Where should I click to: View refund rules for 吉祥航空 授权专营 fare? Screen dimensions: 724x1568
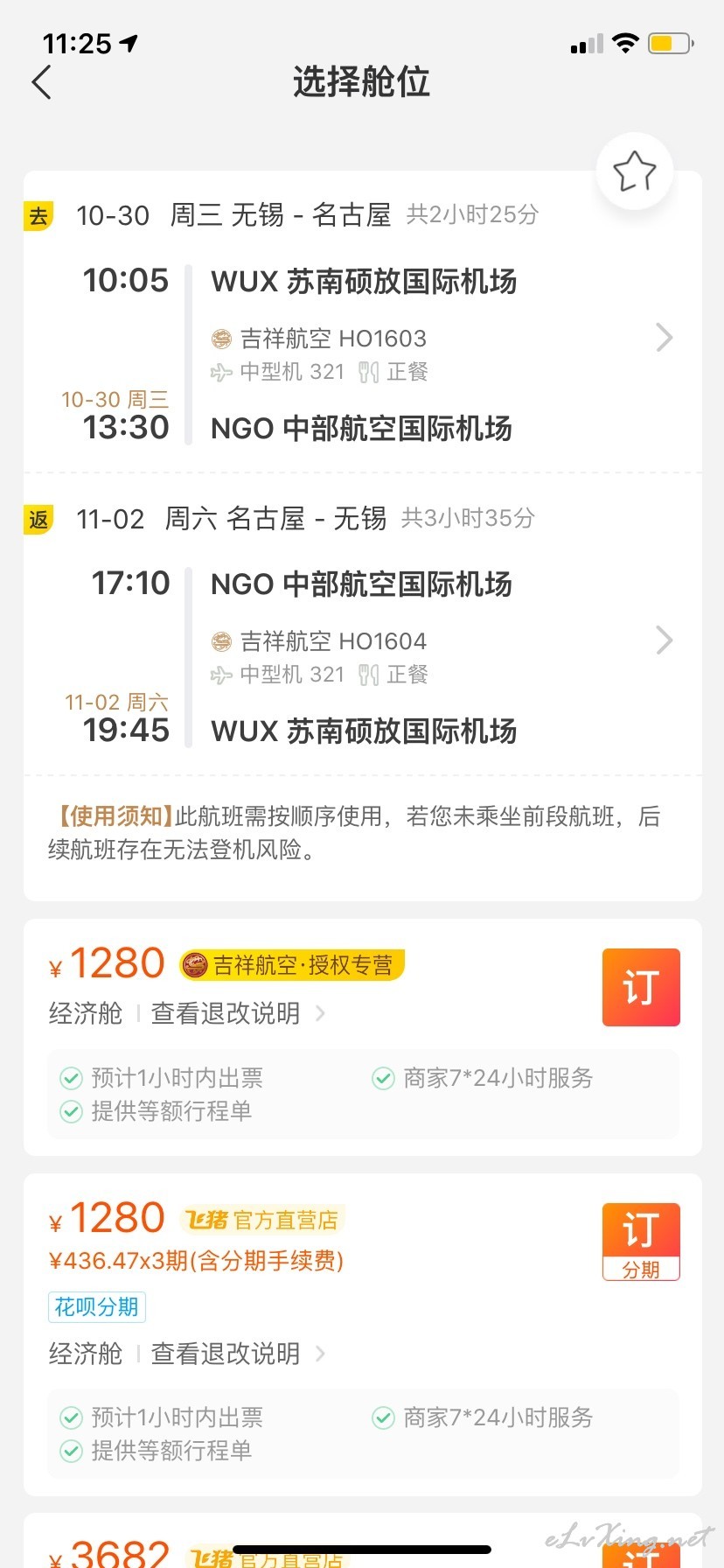pos(238,1013)
